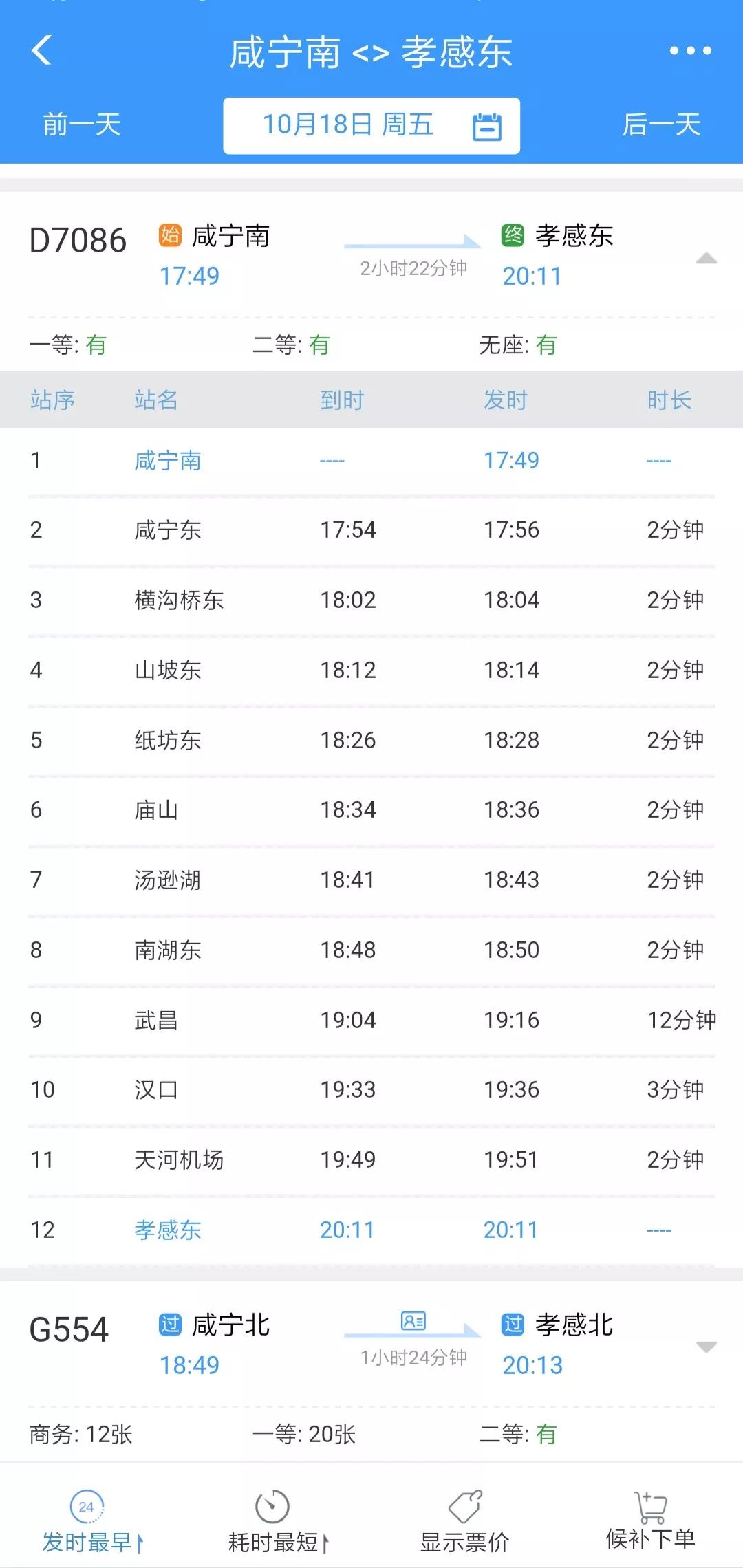
Task: Open waitlist order 候补下单
Action: [x=650, y=1521]
